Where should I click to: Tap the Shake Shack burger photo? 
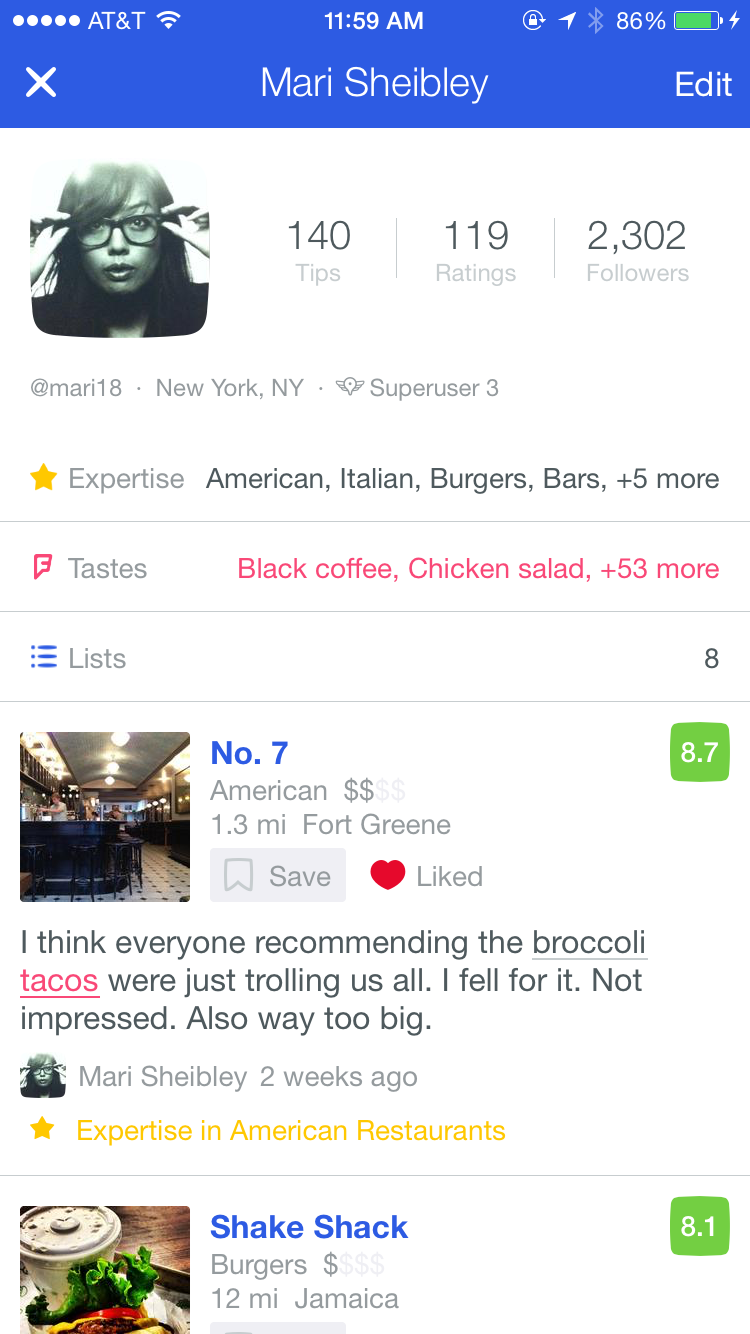(x=105, y=1268)
